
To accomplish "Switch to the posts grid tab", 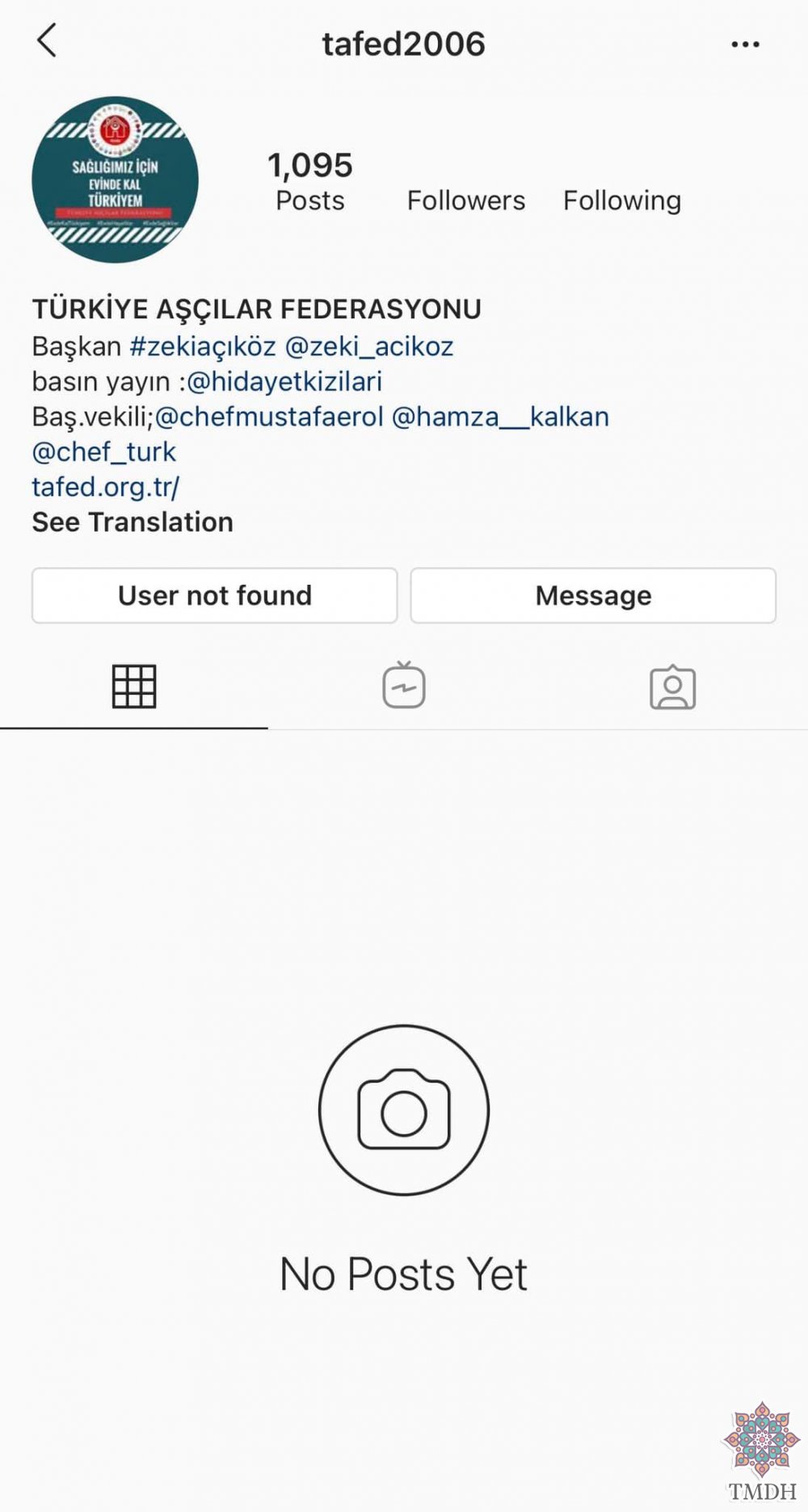I will [134, 687].
